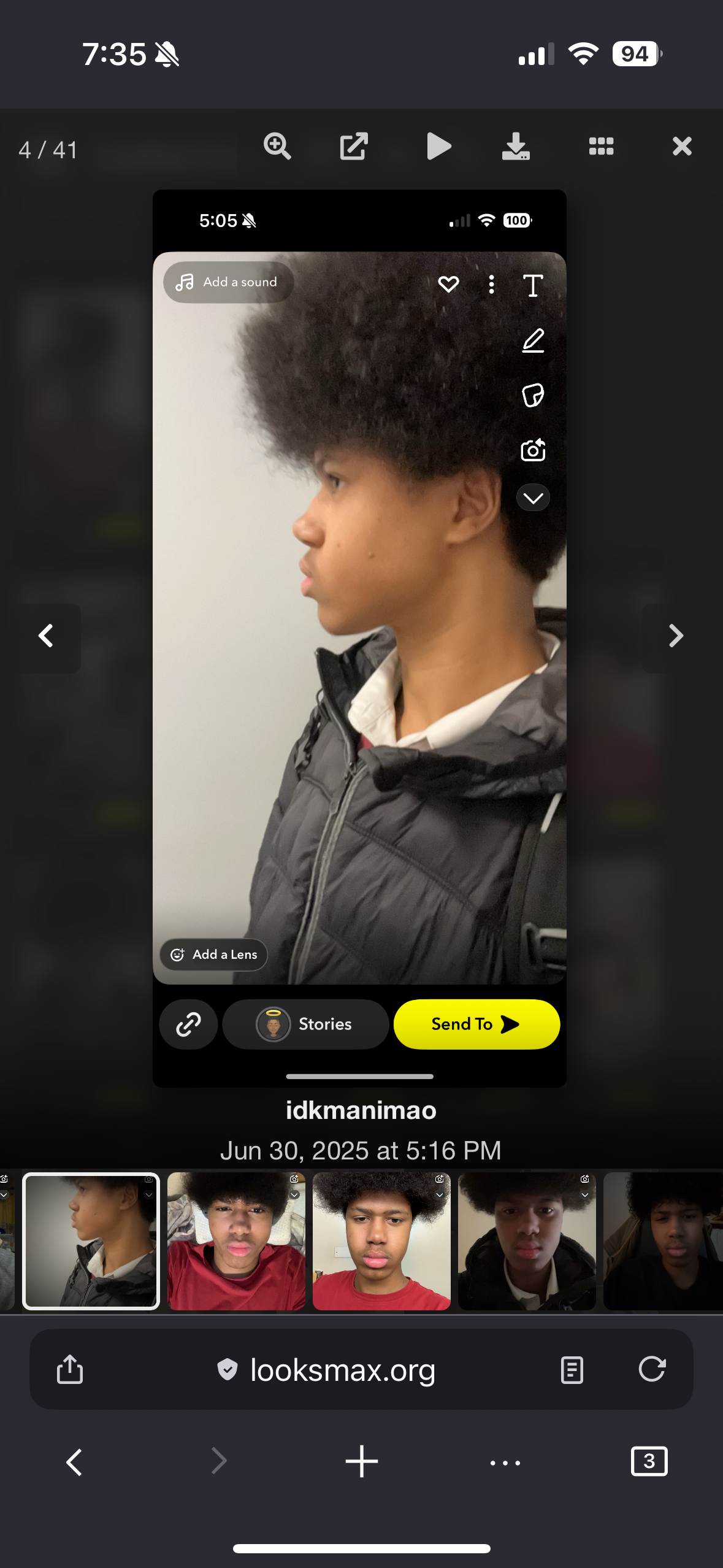Image resolution: width=723 pixels, height=1568 pixels.
Task: Reload the current page
Action: tap(651, 1369)
